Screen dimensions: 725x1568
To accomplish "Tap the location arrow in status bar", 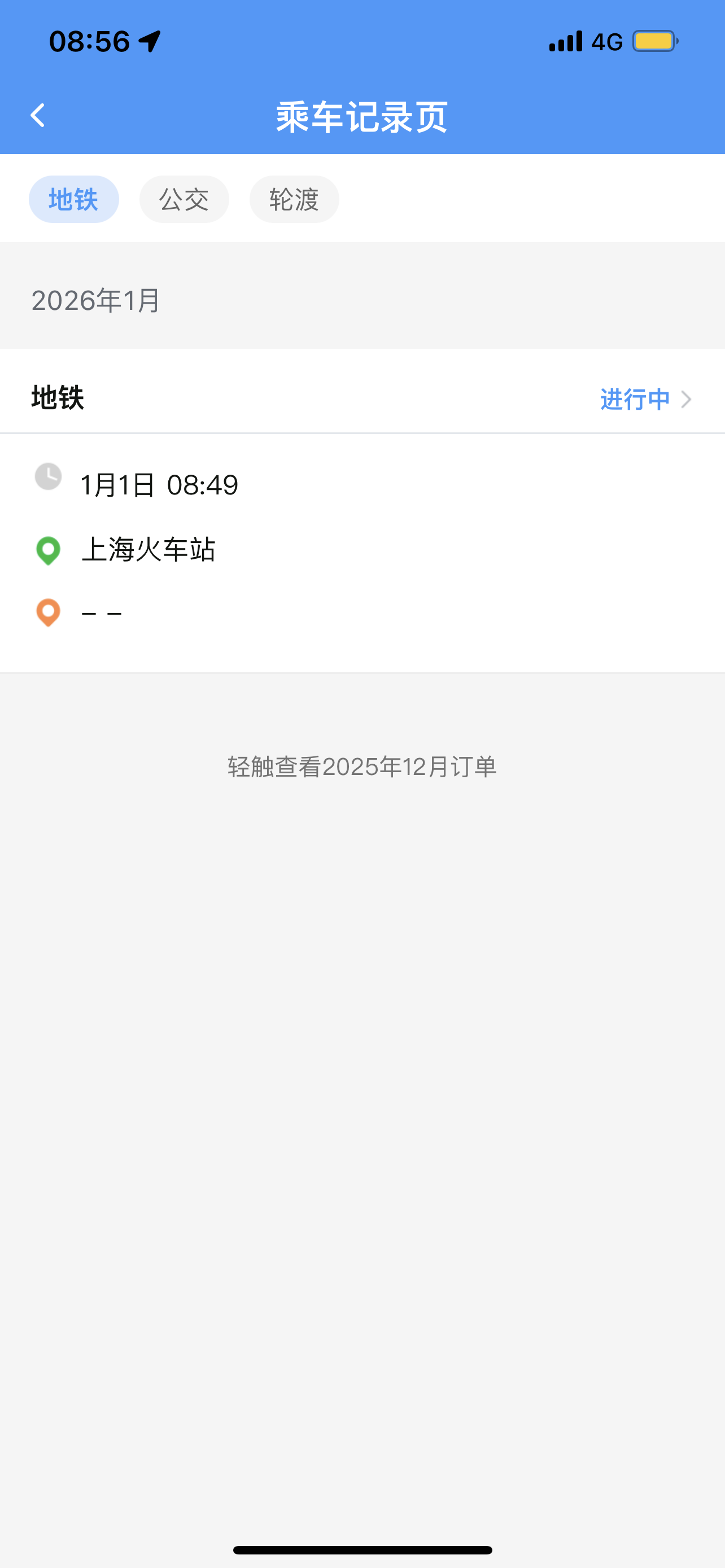I will (148, 40).
